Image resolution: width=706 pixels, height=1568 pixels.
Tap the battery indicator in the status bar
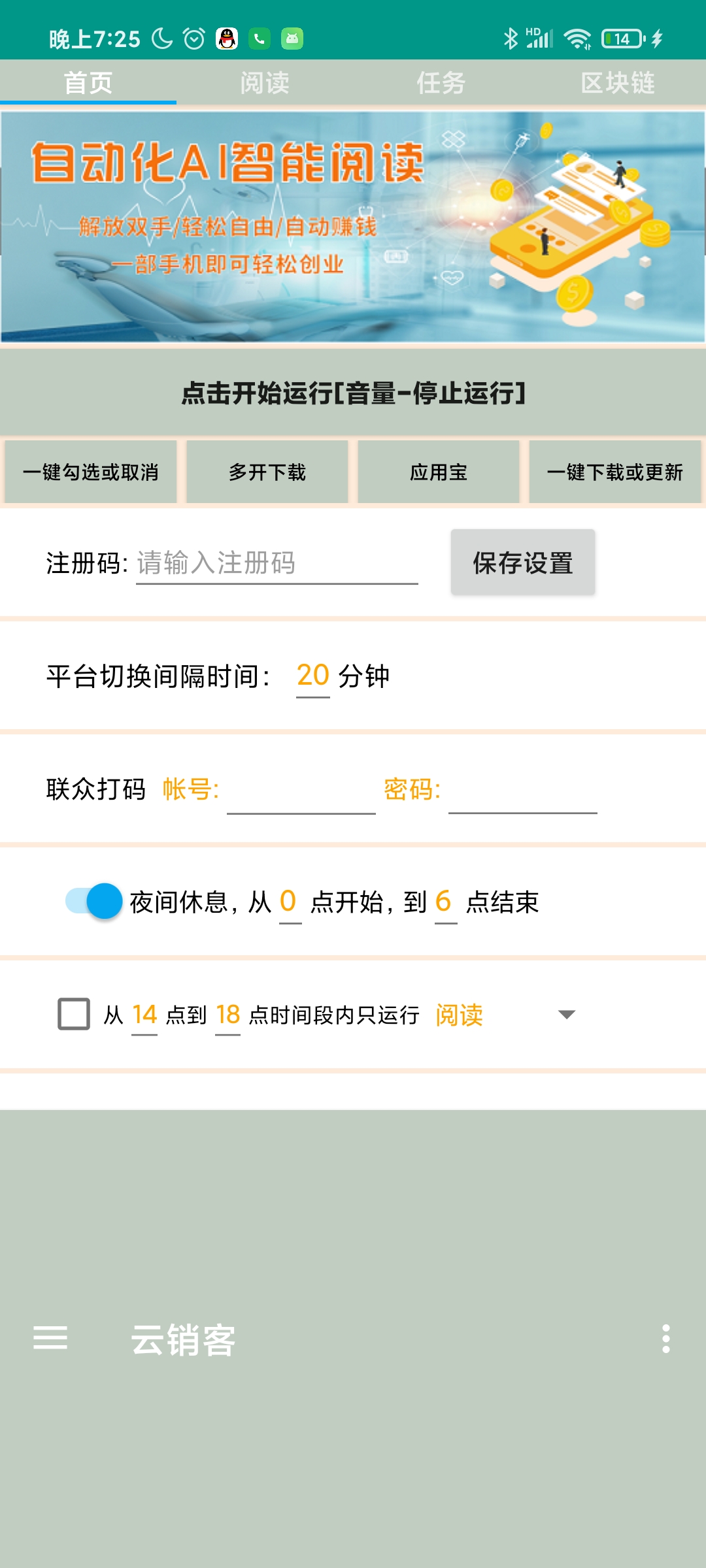pyautogui.click(x=623, y=38)
